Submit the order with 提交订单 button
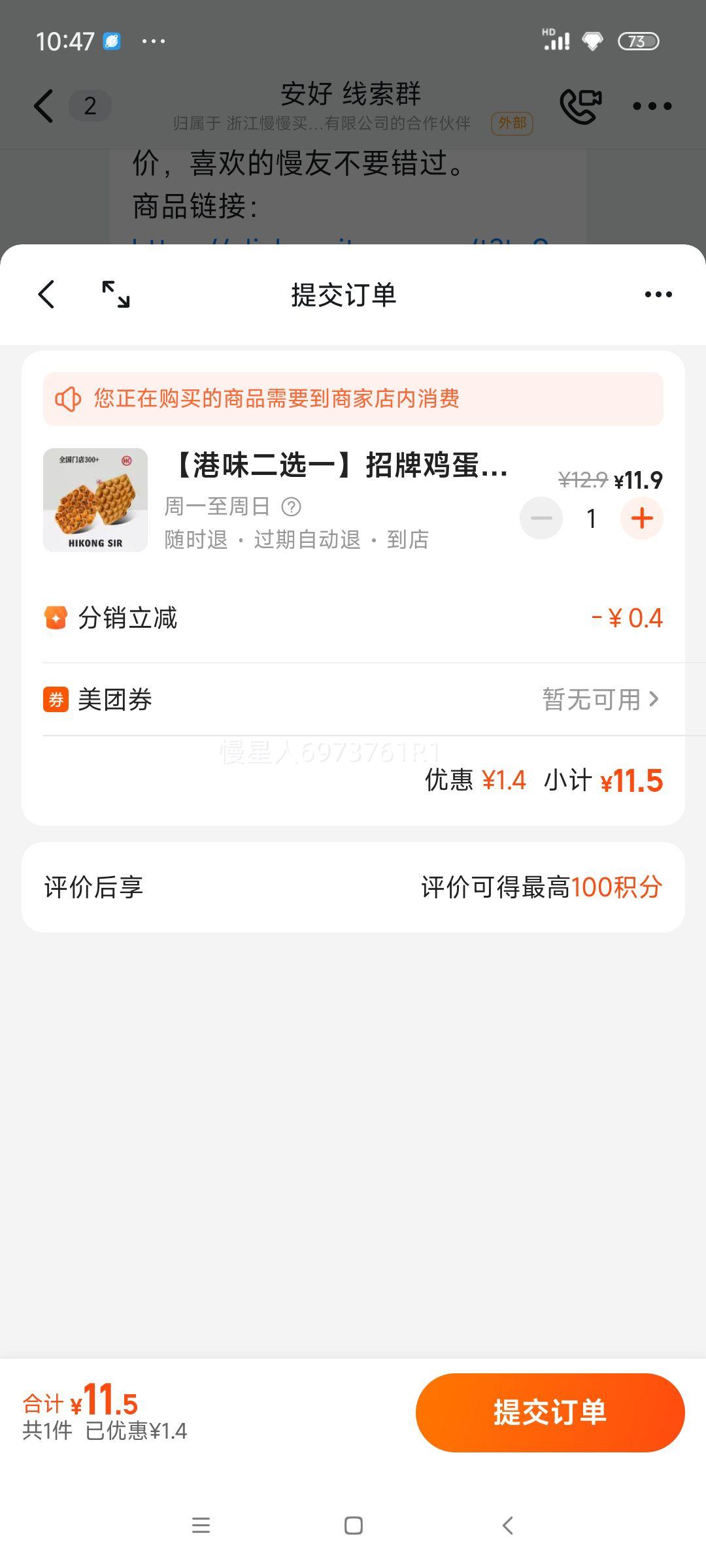 tap(550, 1413)
